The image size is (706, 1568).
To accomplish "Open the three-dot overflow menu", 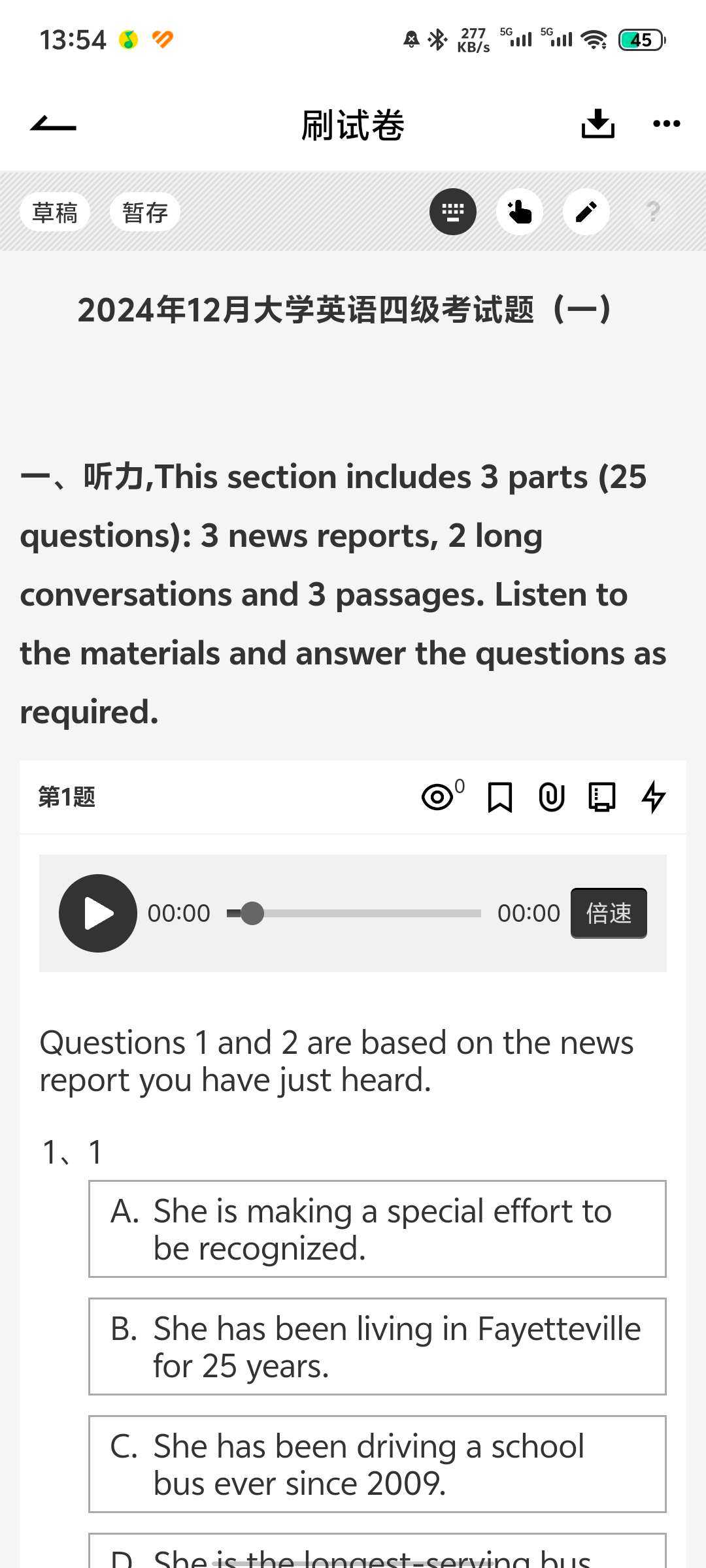I will tap(666, 124).
